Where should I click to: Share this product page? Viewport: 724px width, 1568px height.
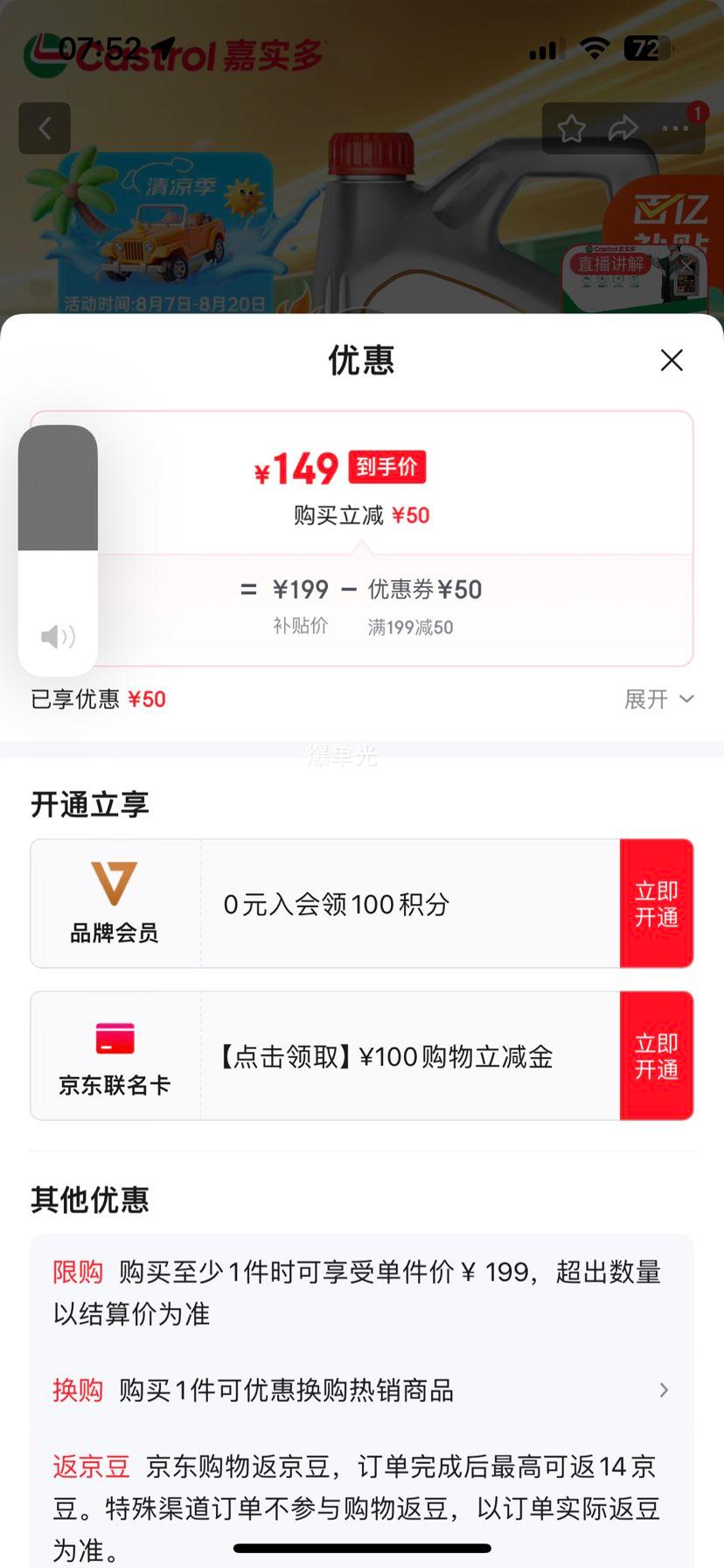click(623, 129)
